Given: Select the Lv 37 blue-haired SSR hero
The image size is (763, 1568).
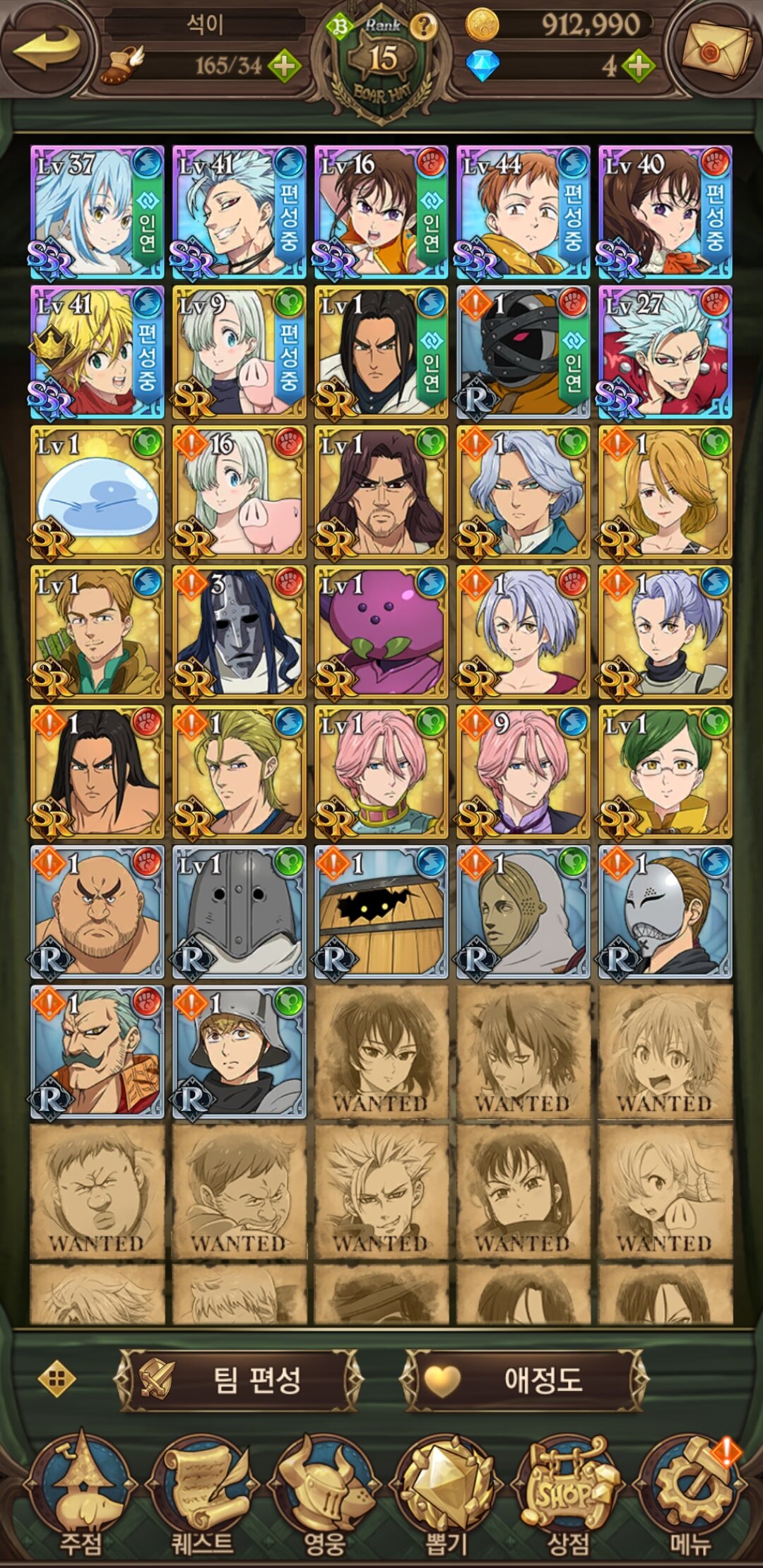Looking at the screenshot, I should pyautogui.click(x=97, y=212).
